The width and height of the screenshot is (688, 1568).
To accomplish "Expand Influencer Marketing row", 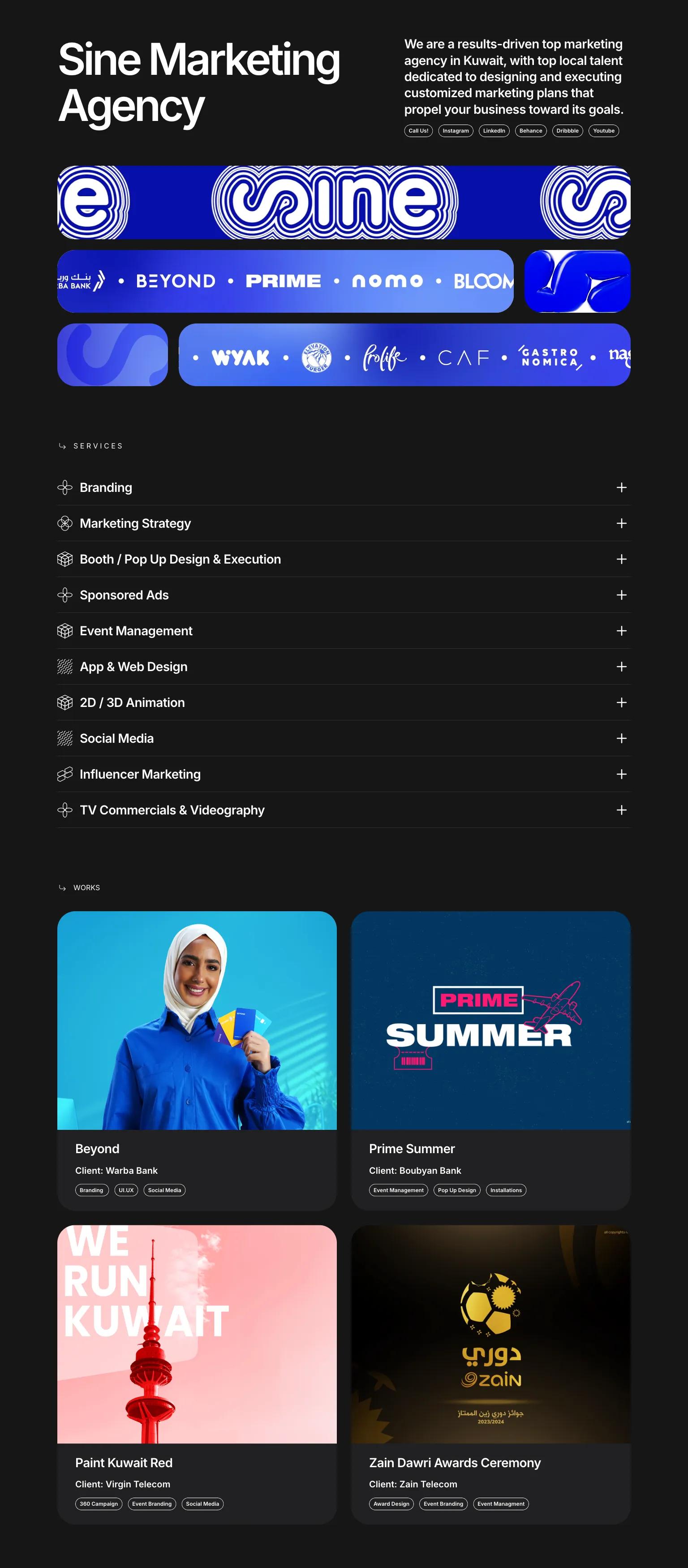I will tap(621, 775).
